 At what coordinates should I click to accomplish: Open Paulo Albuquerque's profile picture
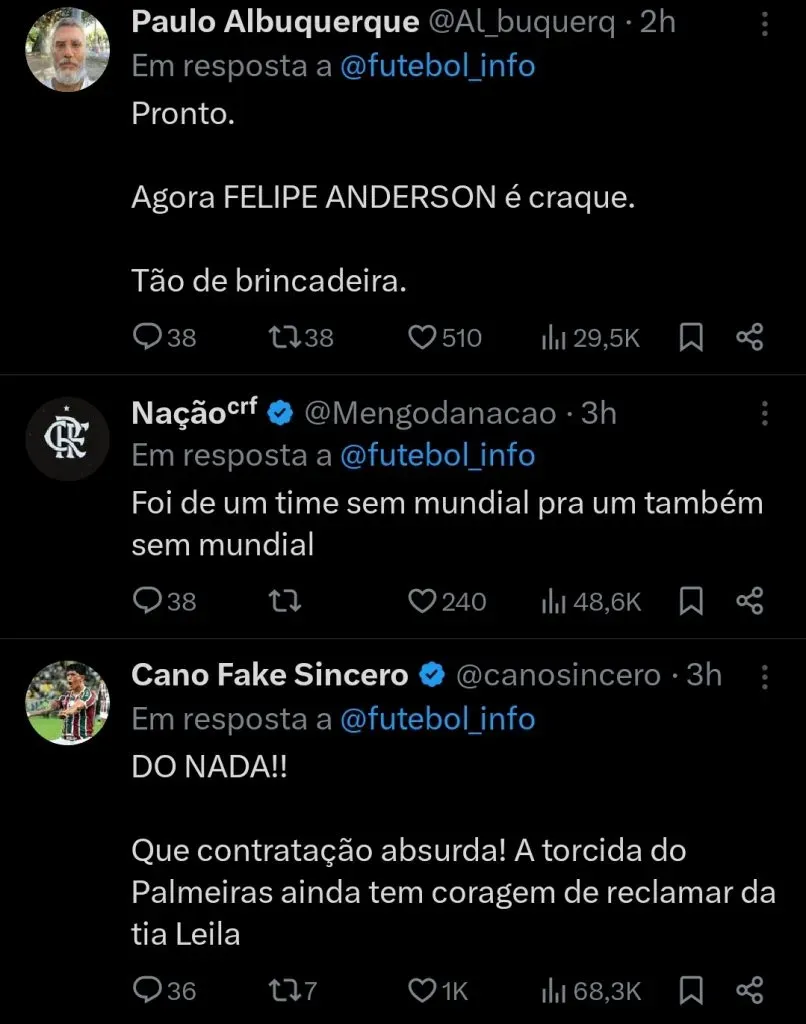pyautogui.click(x=67, y=48)
